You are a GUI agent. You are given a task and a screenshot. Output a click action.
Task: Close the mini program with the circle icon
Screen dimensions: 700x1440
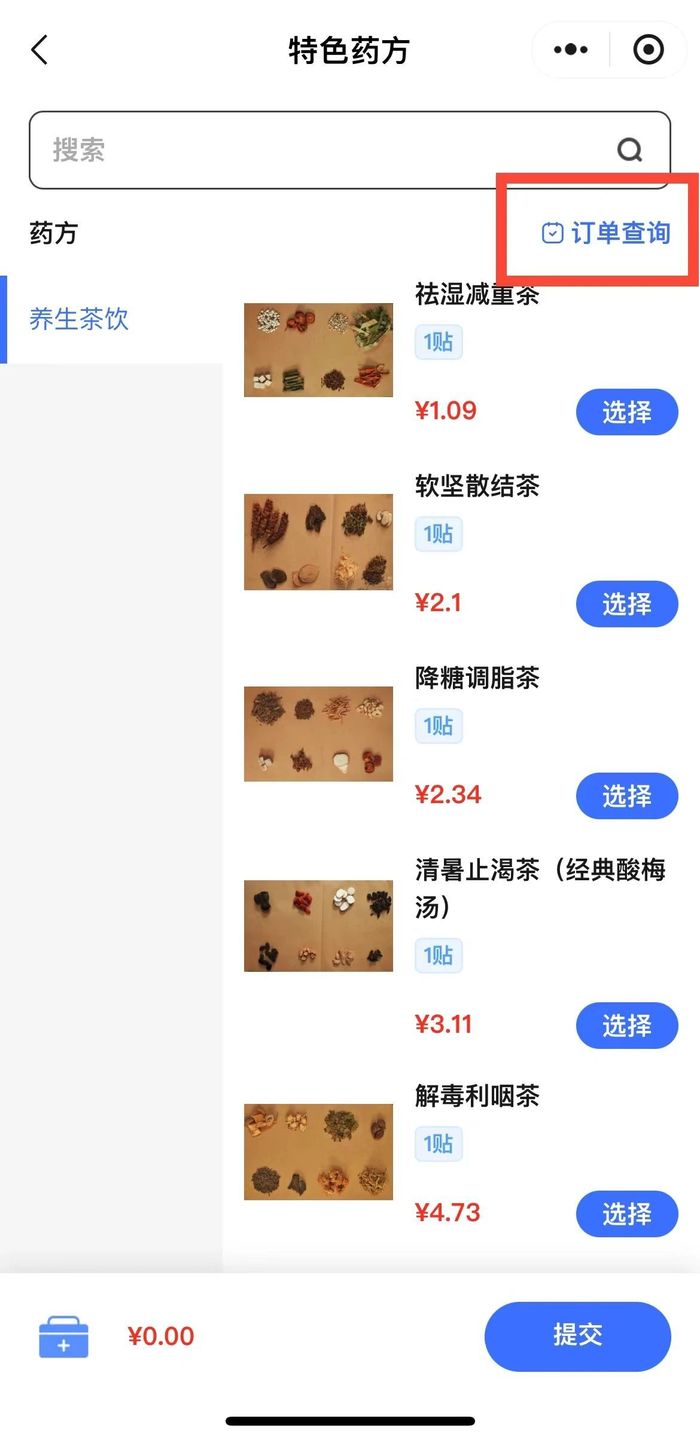pyautogui.click(x=649, y=50)
